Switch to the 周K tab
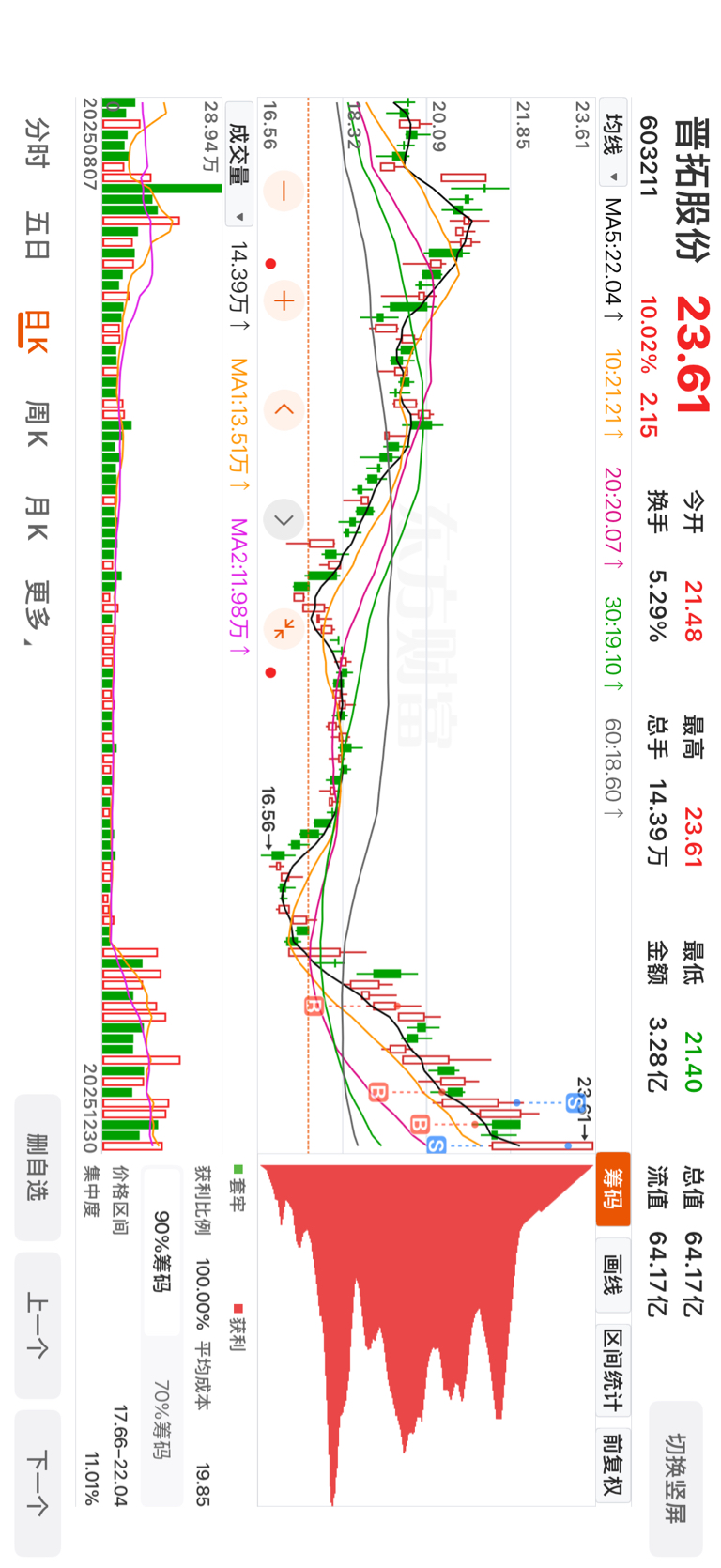 click(x=38, y=423)
